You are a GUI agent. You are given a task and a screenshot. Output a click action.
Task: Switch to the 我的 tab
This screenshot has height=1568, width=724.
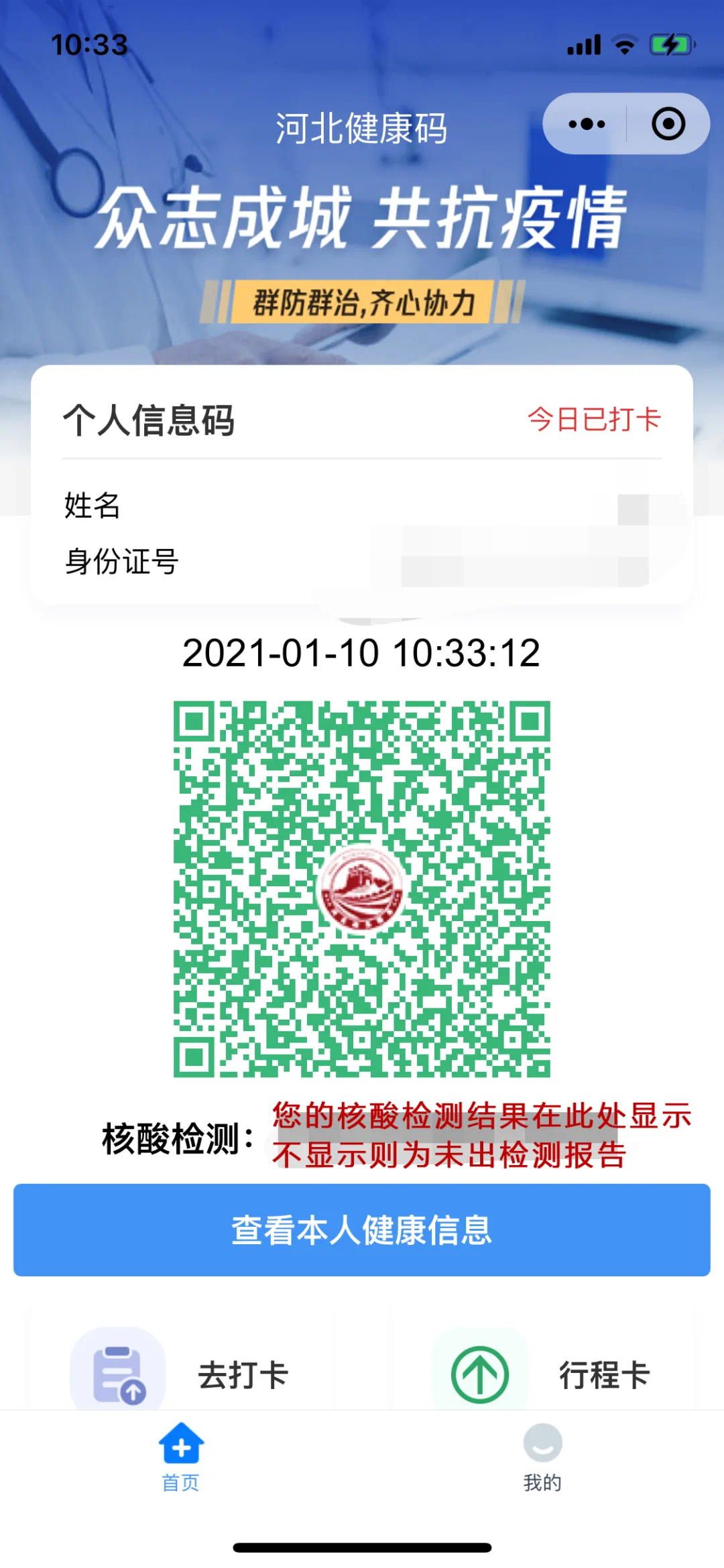point(542,1456)
